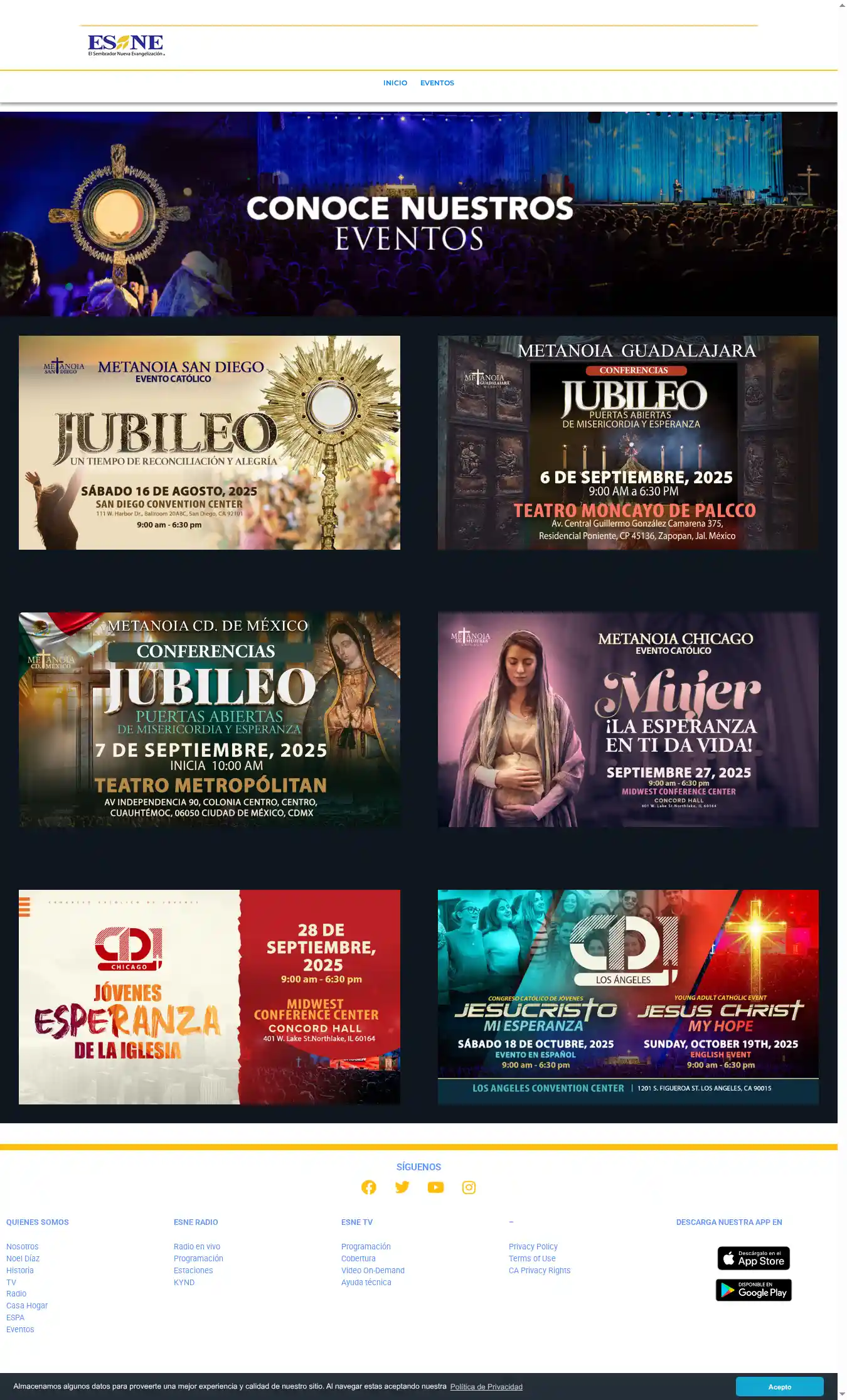Go to the EVENTOS navigation link
Image resolution: width=847 pixels, height=1400 pixels.
coord(437,83)
